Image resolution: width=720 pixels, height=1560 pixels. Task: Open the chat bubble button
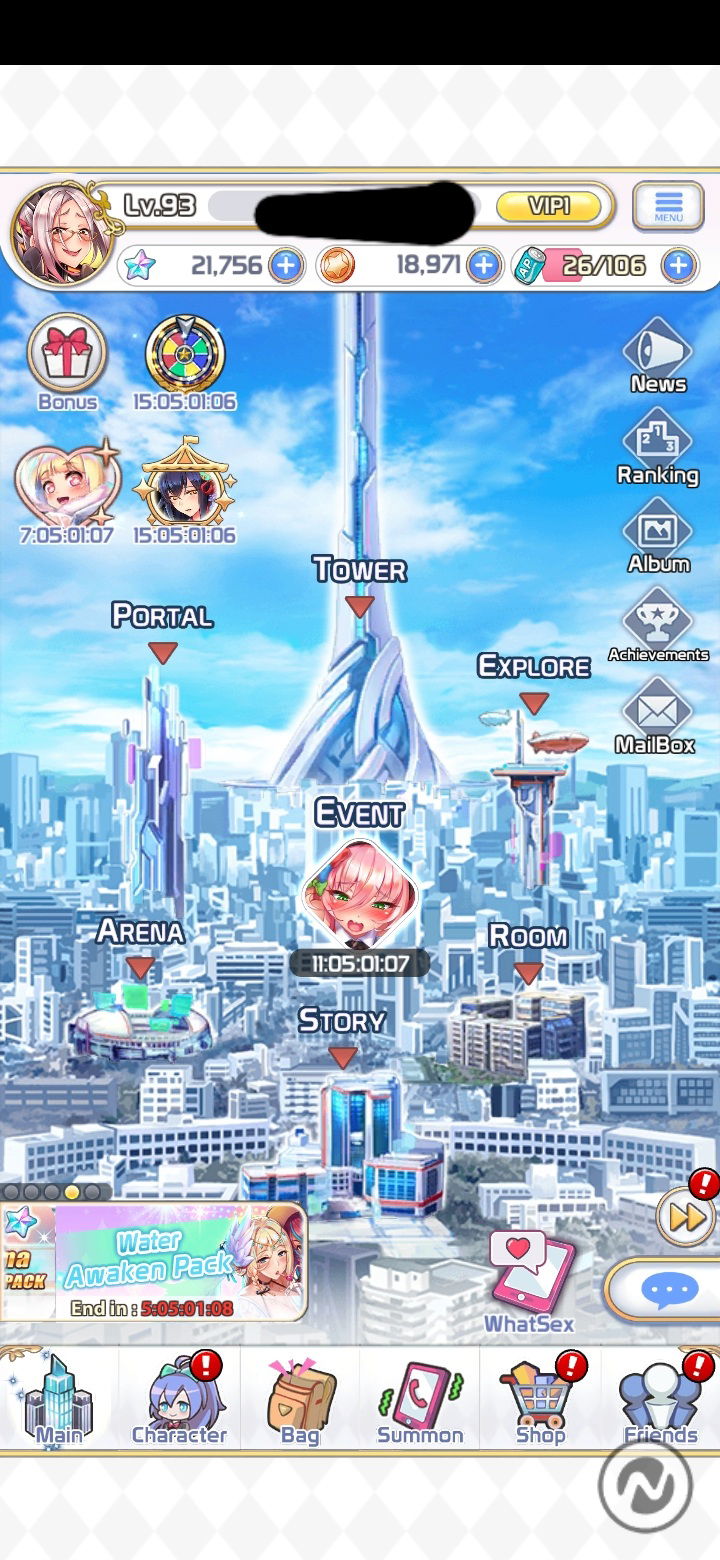(667, 1290)
